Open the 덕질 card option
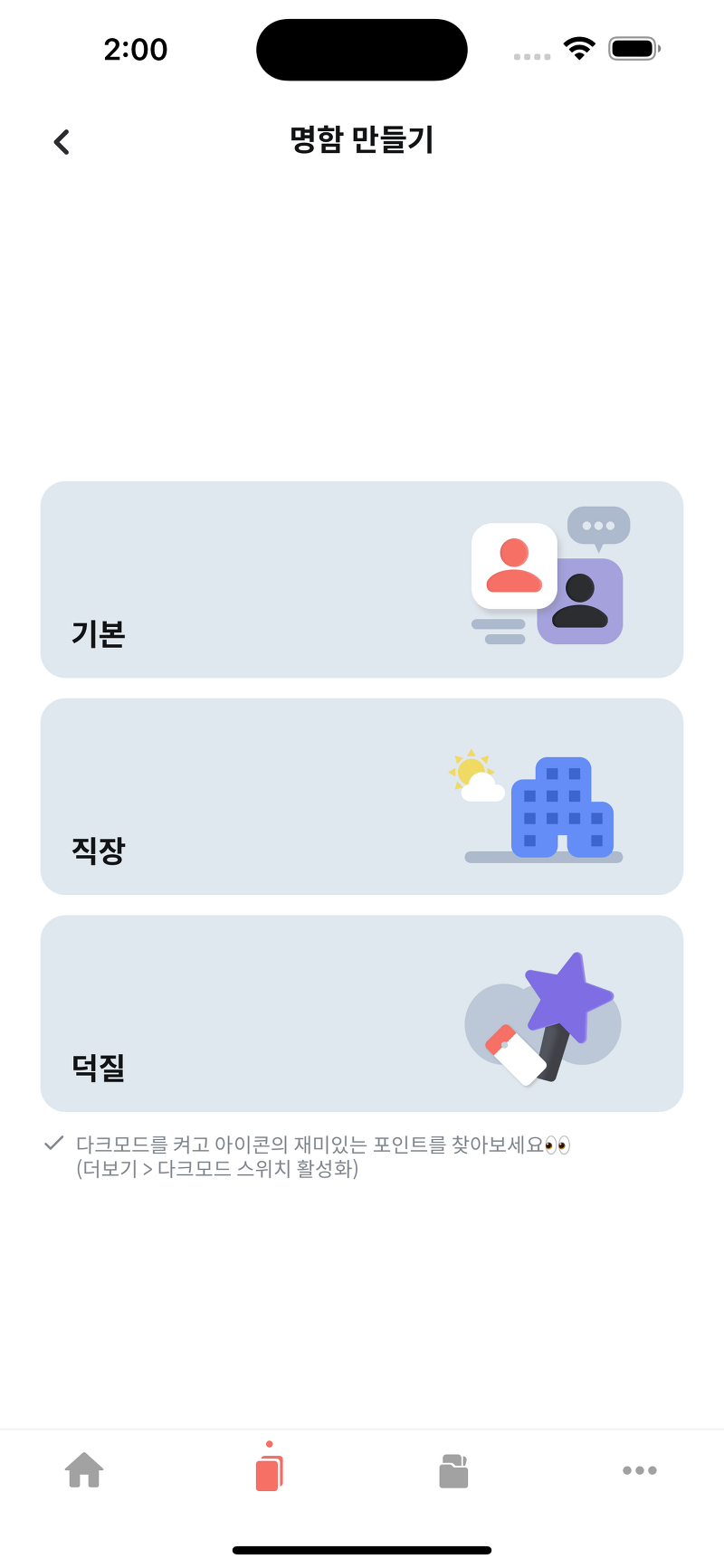 [362, 1013]
